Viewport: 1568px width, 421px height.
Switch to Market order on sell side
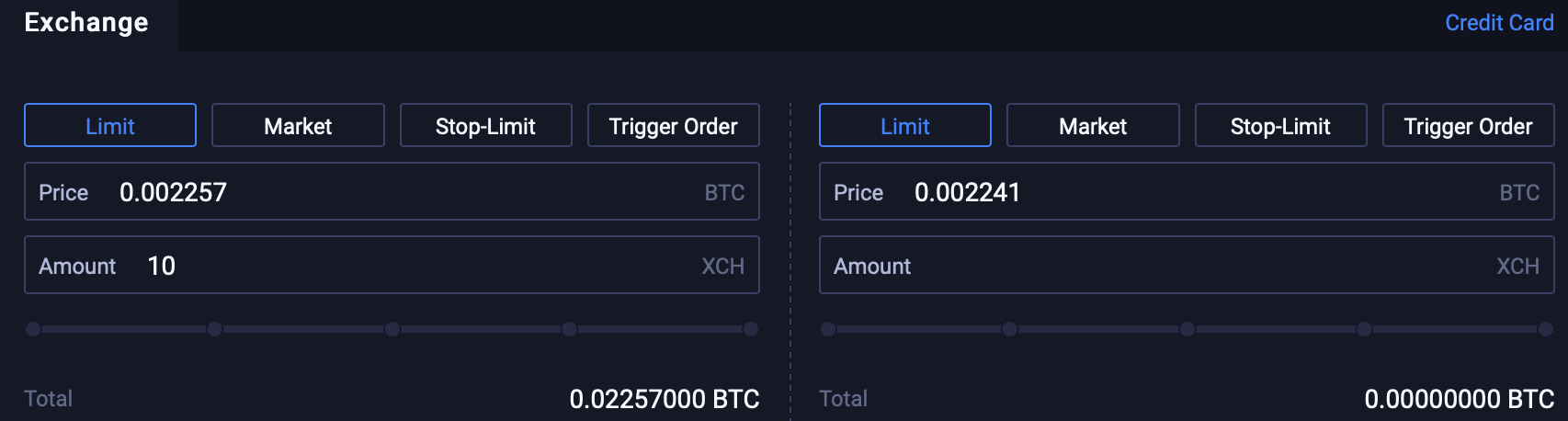point(1093,126)
